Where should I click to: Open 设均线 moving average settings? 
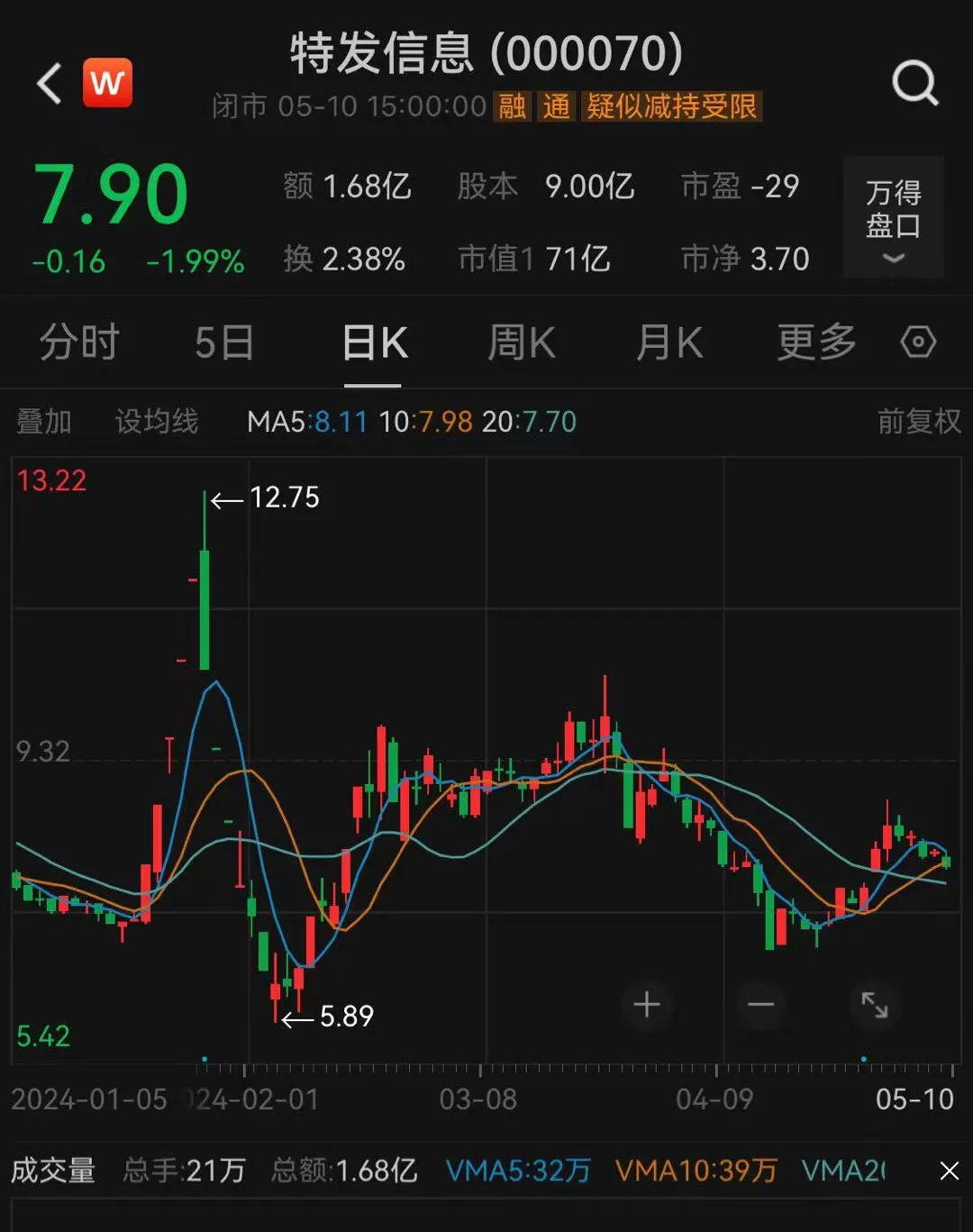click(x=157, y=421)
